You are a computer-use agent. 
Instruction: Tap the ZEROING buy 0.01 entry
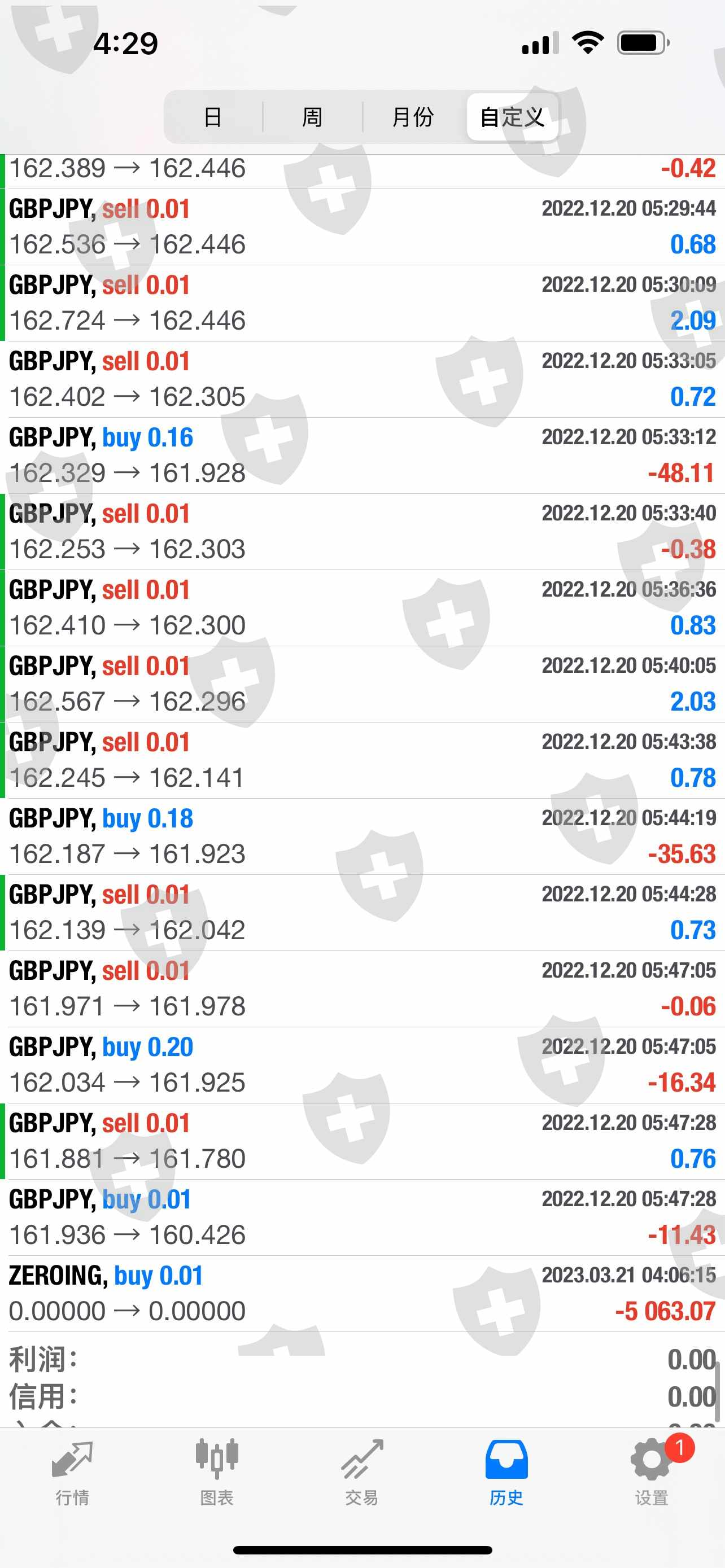click(x=362, y=1294)
